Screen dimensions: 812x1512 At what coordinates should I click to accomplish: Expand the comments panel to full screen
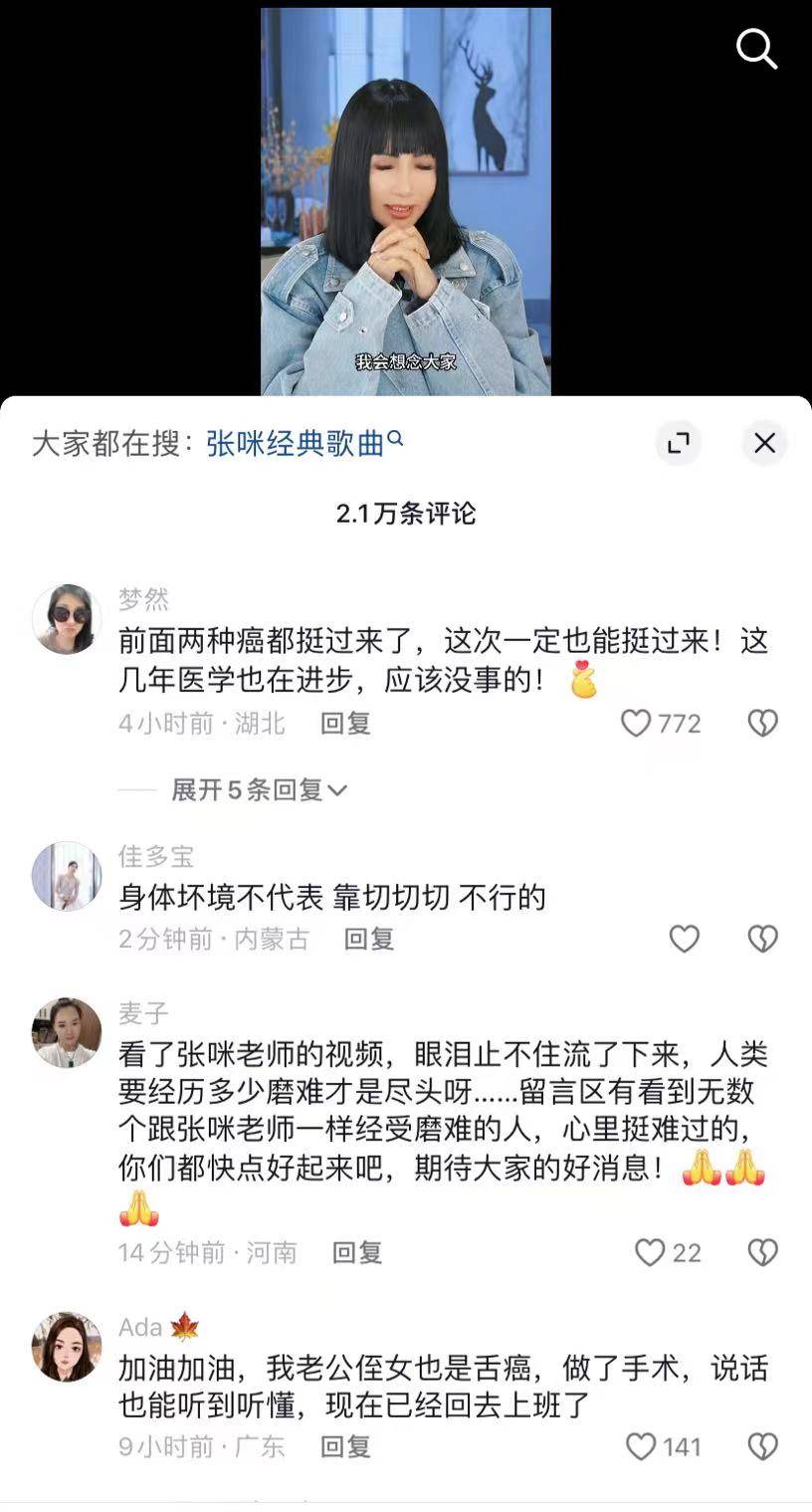coord(679,443)
